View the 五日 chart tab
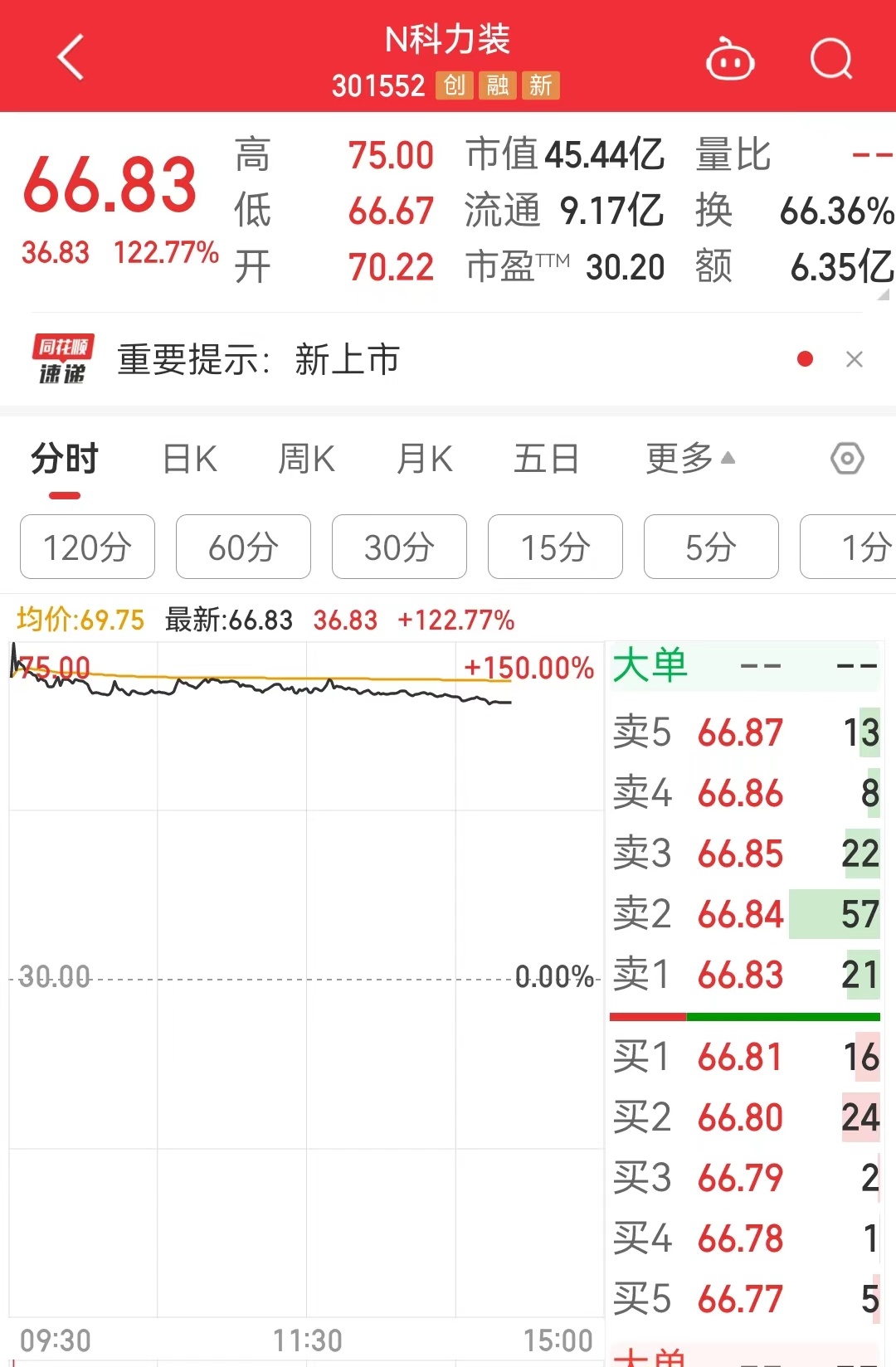 pos(546,460)
